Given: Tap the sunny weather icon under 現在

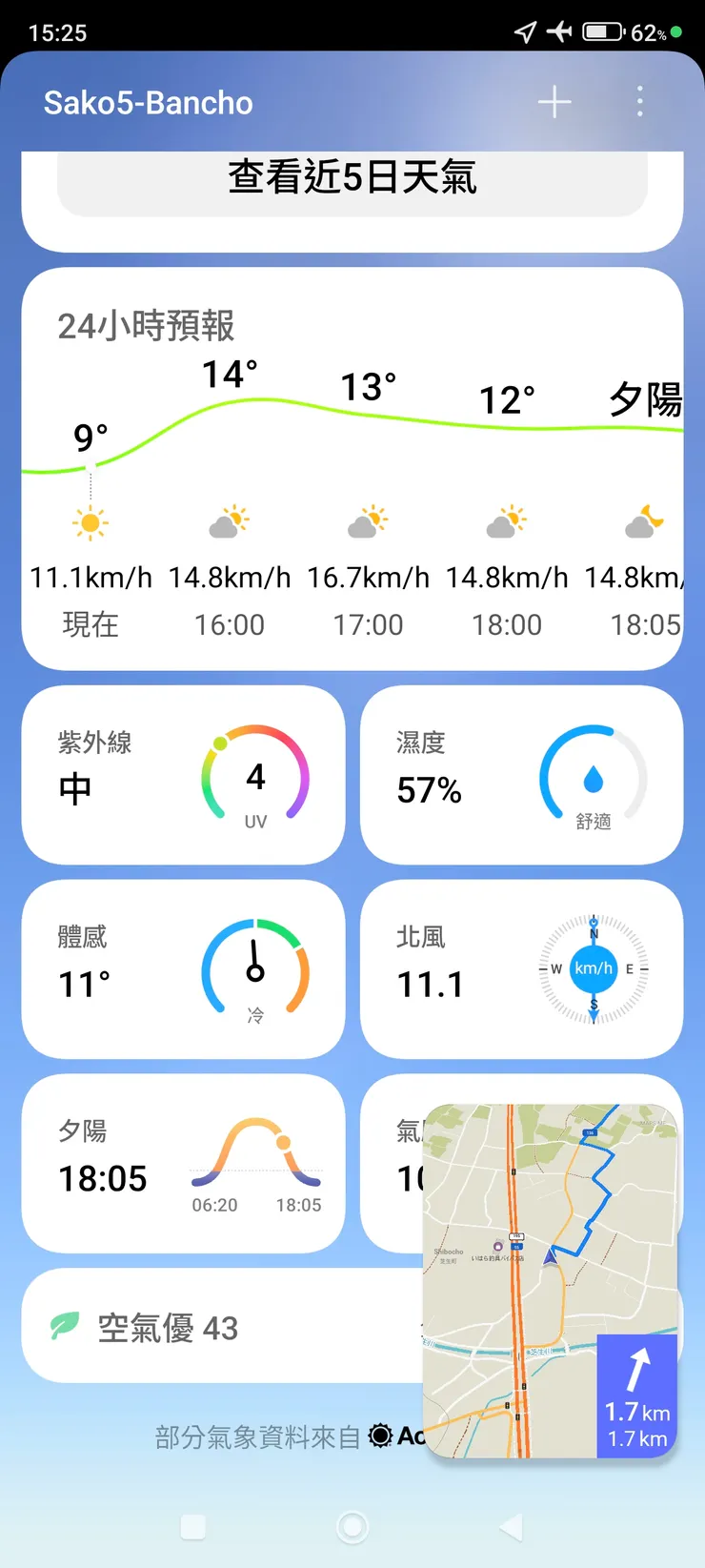Looking at the screenshot, I should click(91, 520).
